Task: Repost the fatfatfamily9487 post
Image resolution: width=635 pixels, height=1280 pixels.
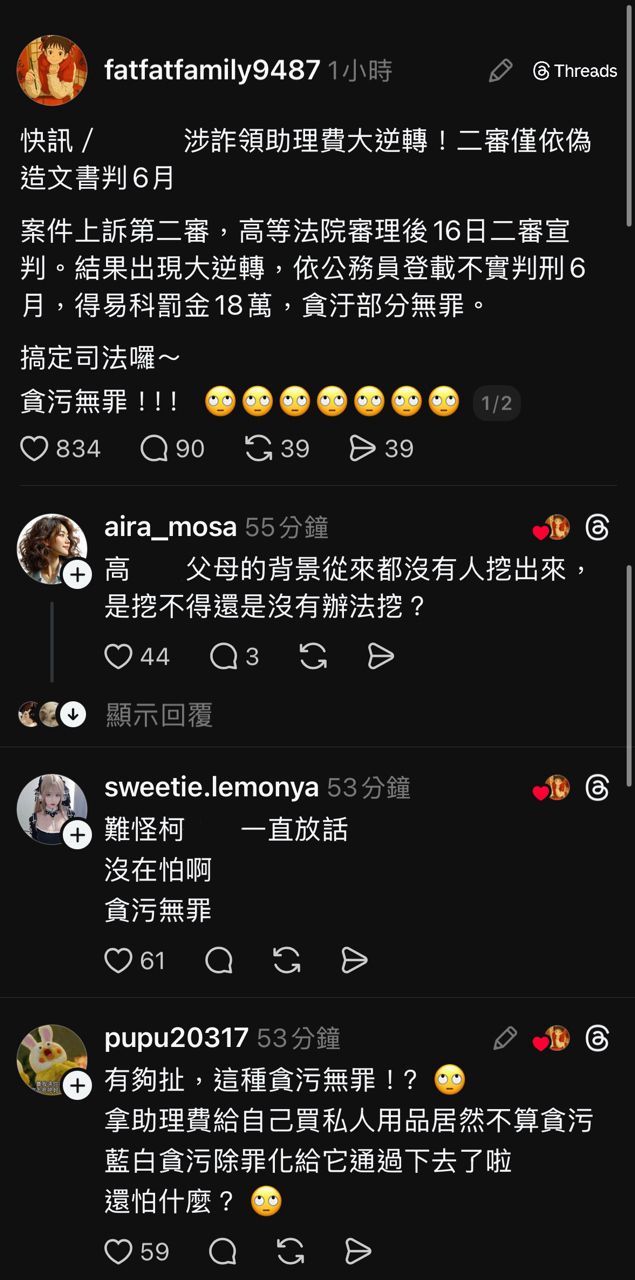Action: (x=259, y=449)
